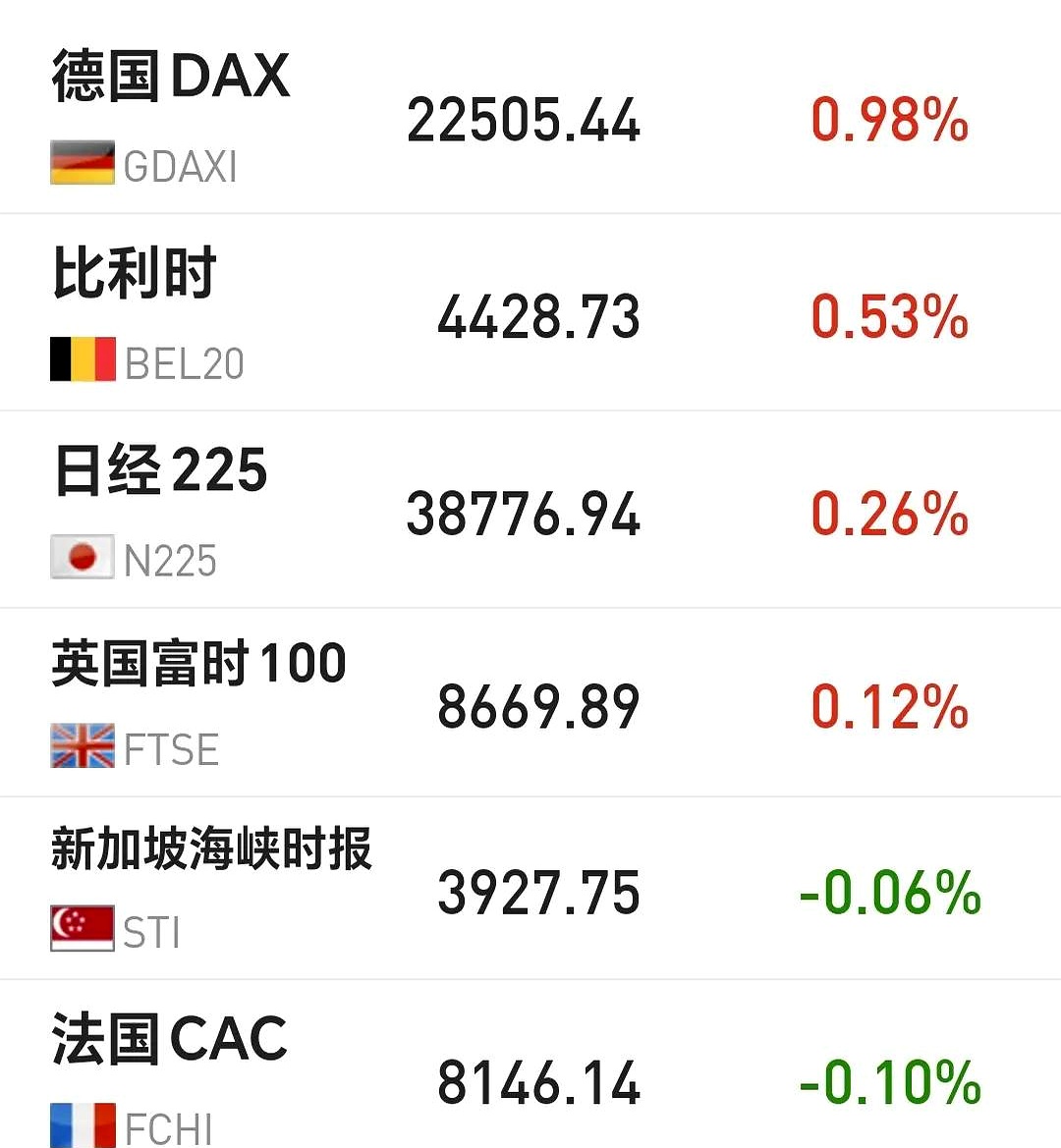Viewport: 1061px width, 1148px height.
Task: Click the Belgium flag icon
Action: 82,357
